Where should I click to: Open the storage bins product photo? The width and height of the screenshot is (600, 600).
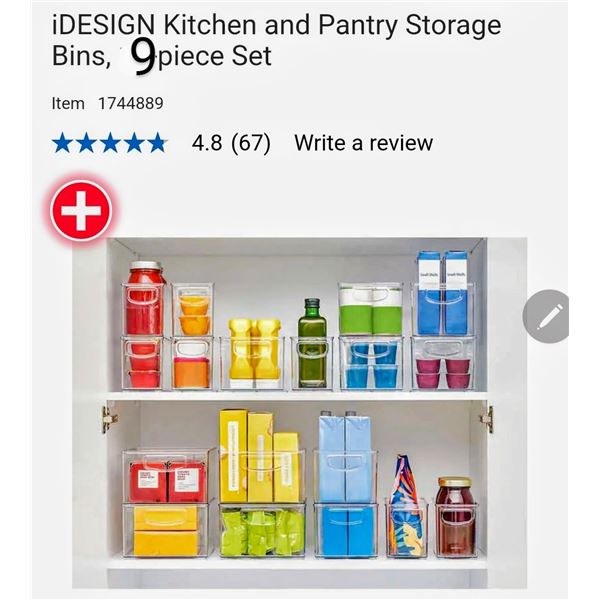point(300,410)
